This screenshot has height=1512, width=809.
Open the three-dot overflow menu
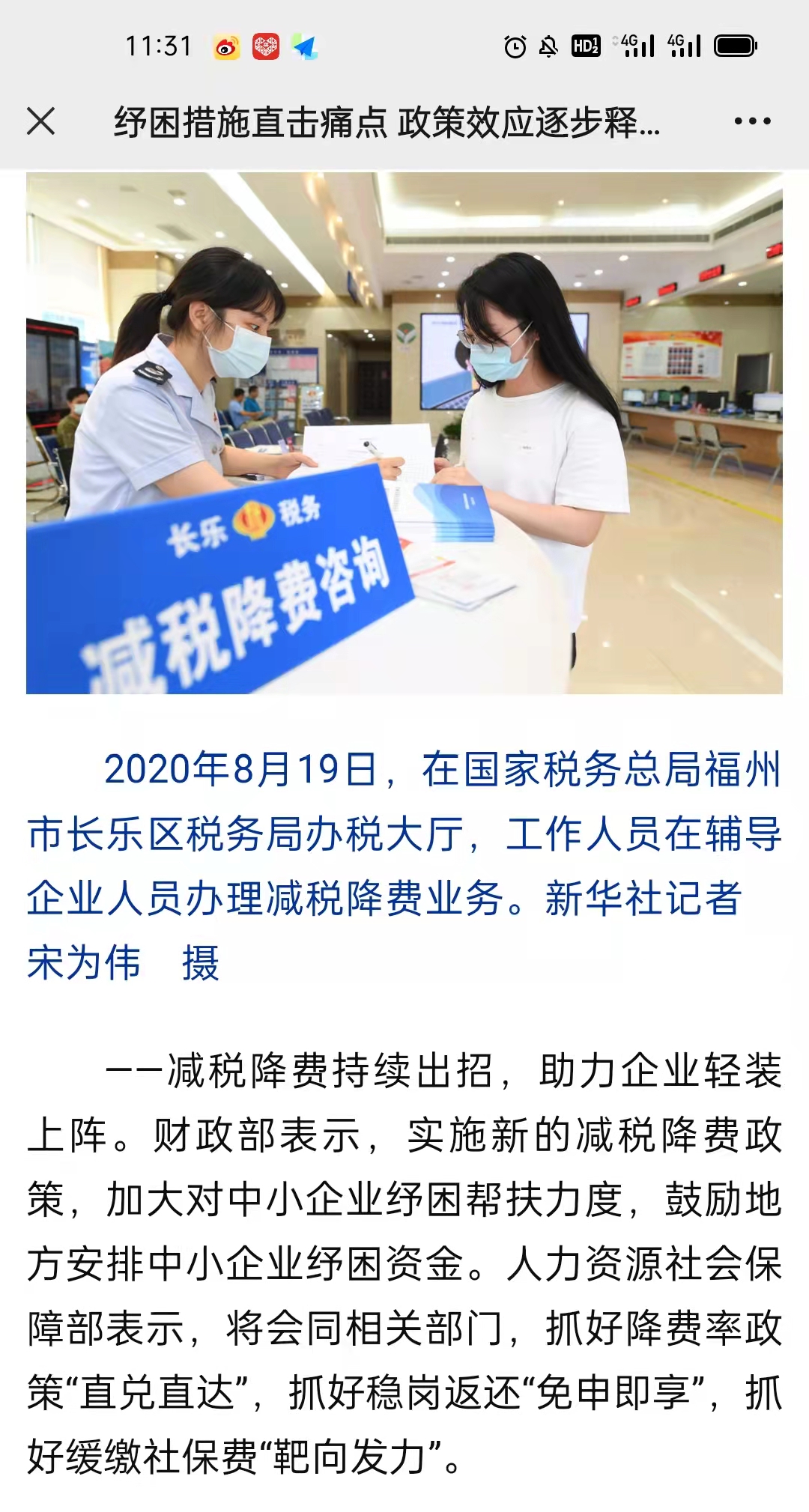pos(752,121)
